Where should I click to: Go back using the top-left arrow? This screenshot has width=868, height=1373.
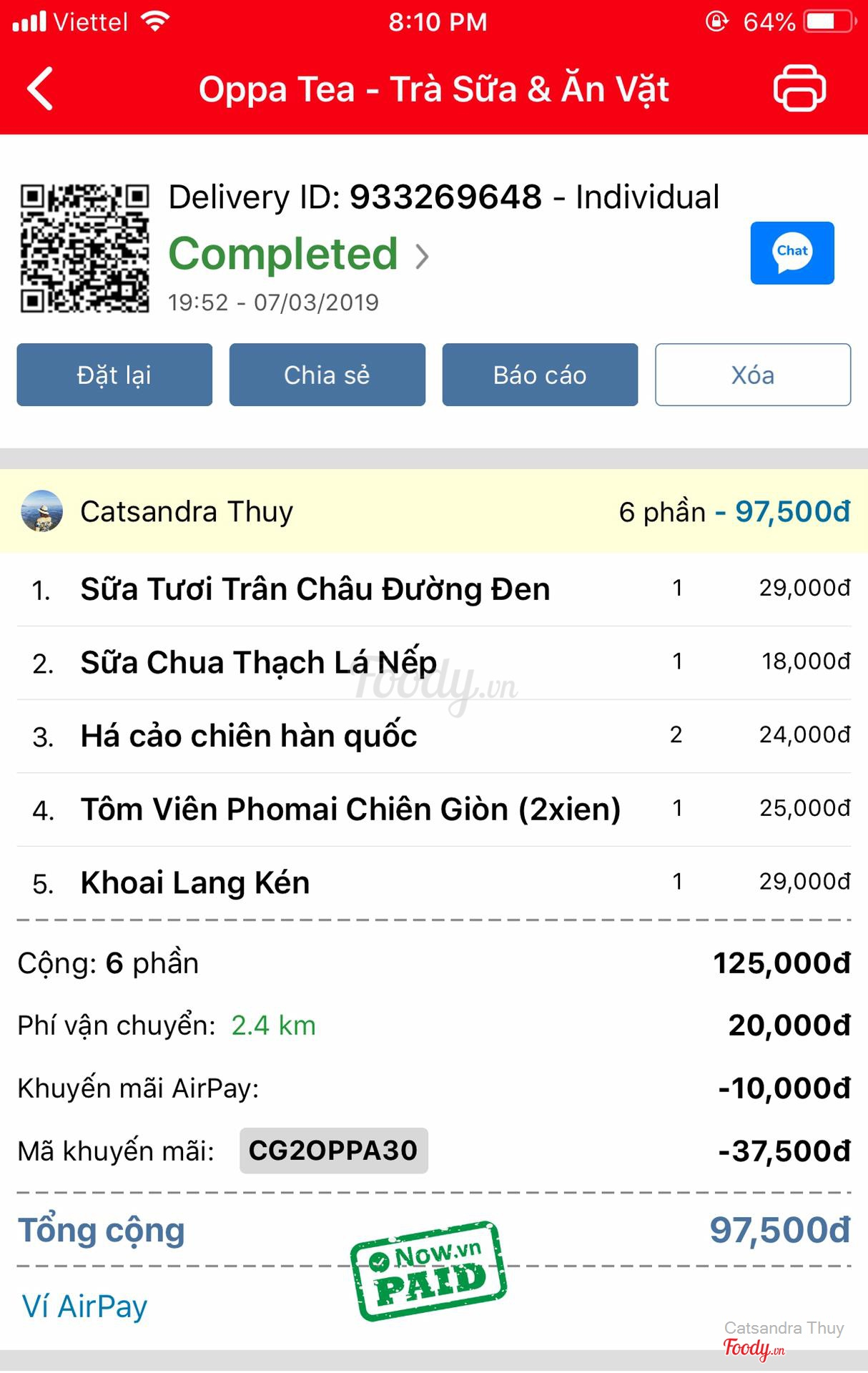(x=41, y=89)
